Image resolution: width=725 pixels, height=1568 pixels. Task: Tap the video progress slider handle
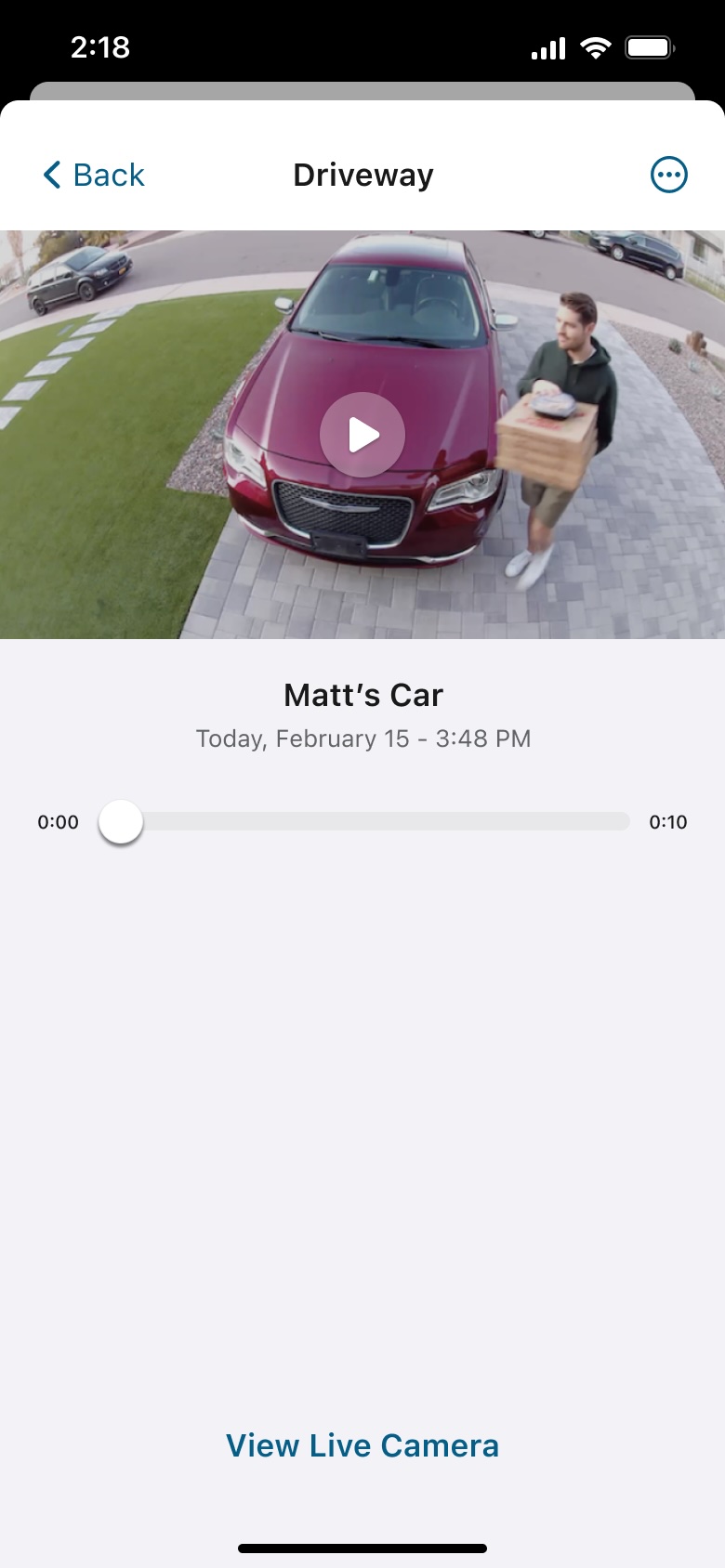pos(121,821)
